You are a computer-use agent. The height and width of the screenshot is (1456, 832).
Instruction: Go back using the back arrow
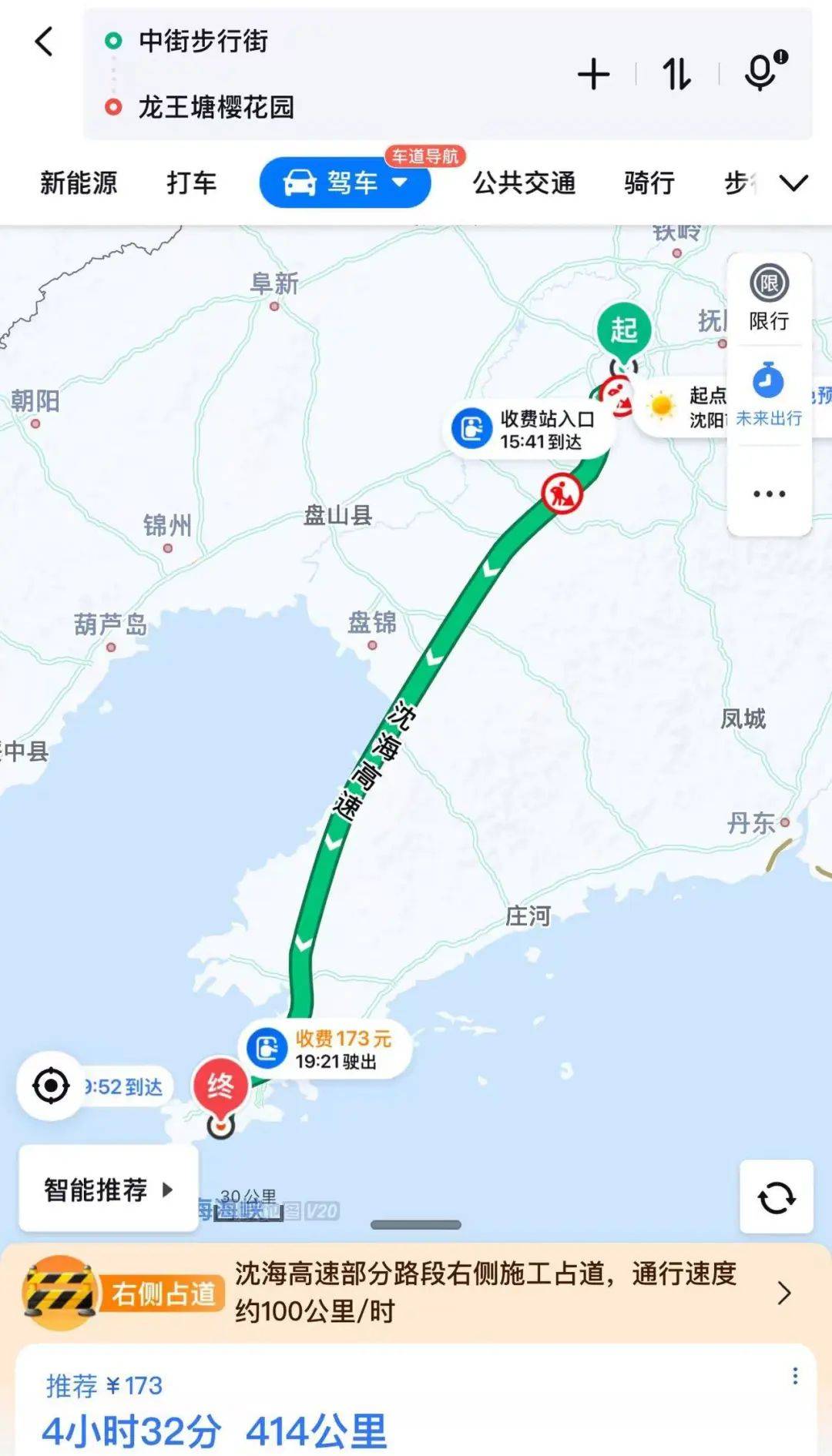(45, 42)
